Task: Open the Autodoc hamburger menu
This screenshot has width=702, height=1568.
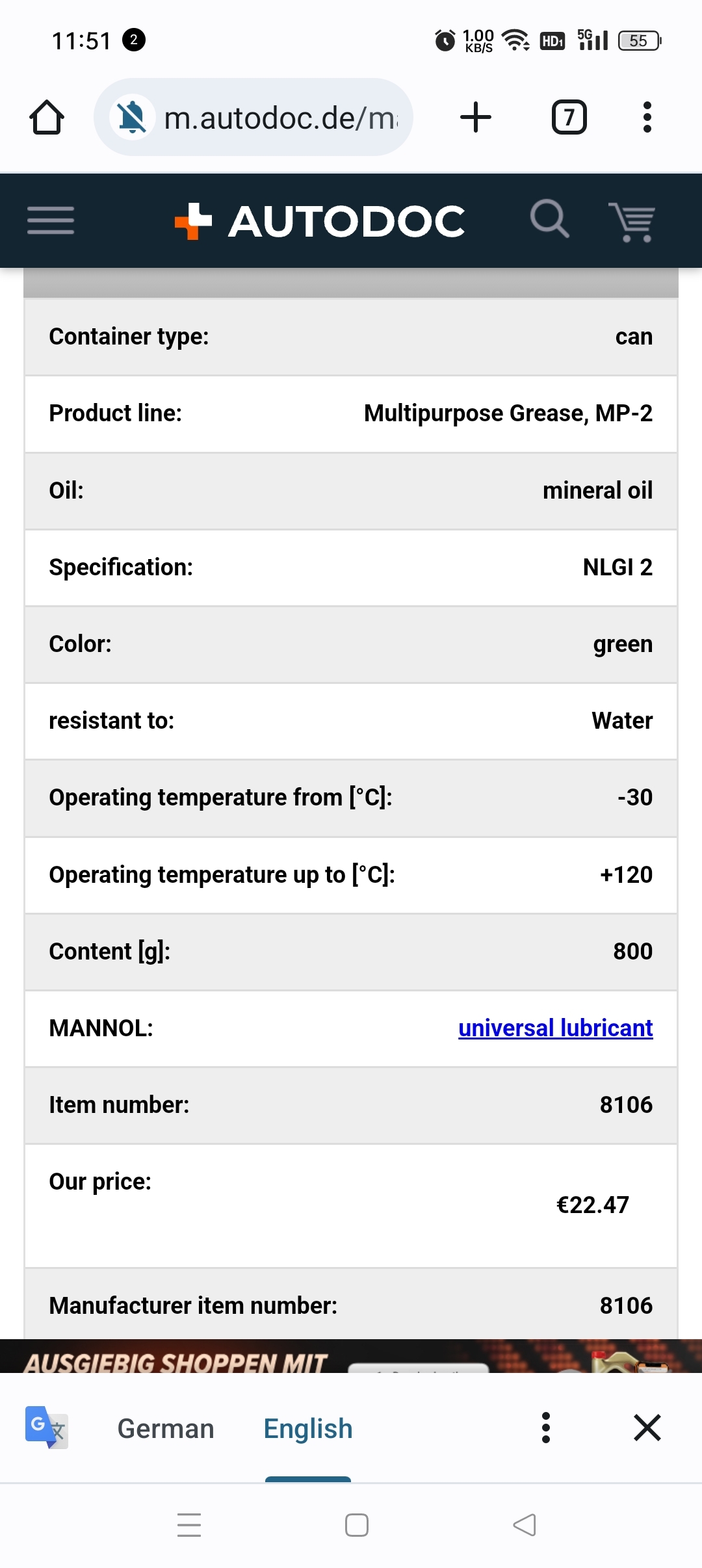Action: pyautogui.click(x=51, y=220)
